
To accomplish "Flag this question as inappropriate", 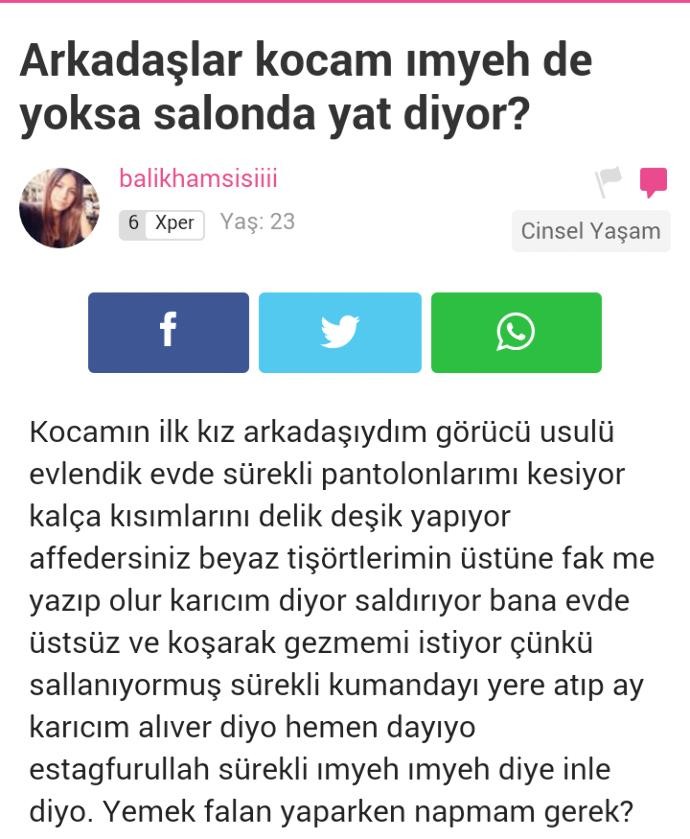I will (608, 181).
